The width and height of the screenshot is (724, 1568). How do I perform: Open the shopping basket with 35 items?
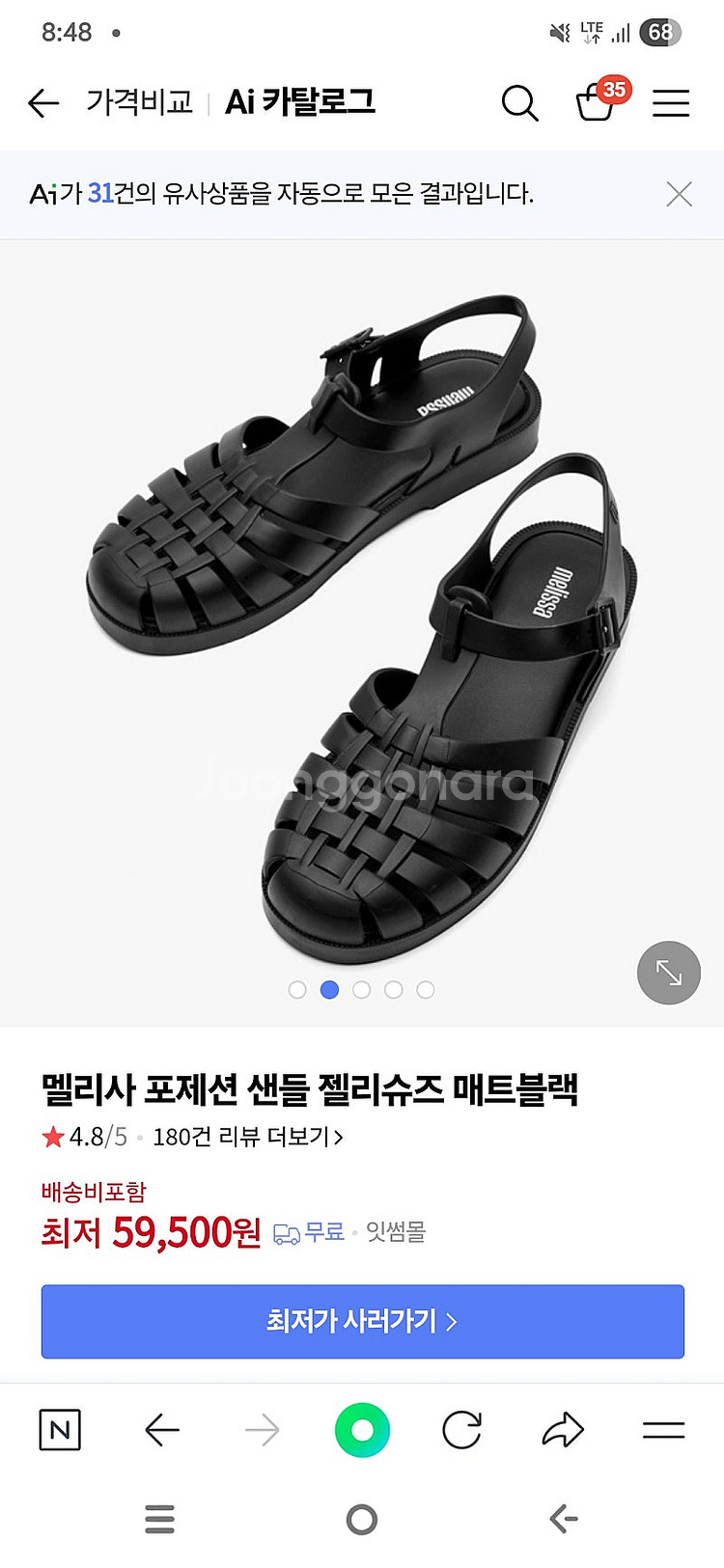point(598,100)
